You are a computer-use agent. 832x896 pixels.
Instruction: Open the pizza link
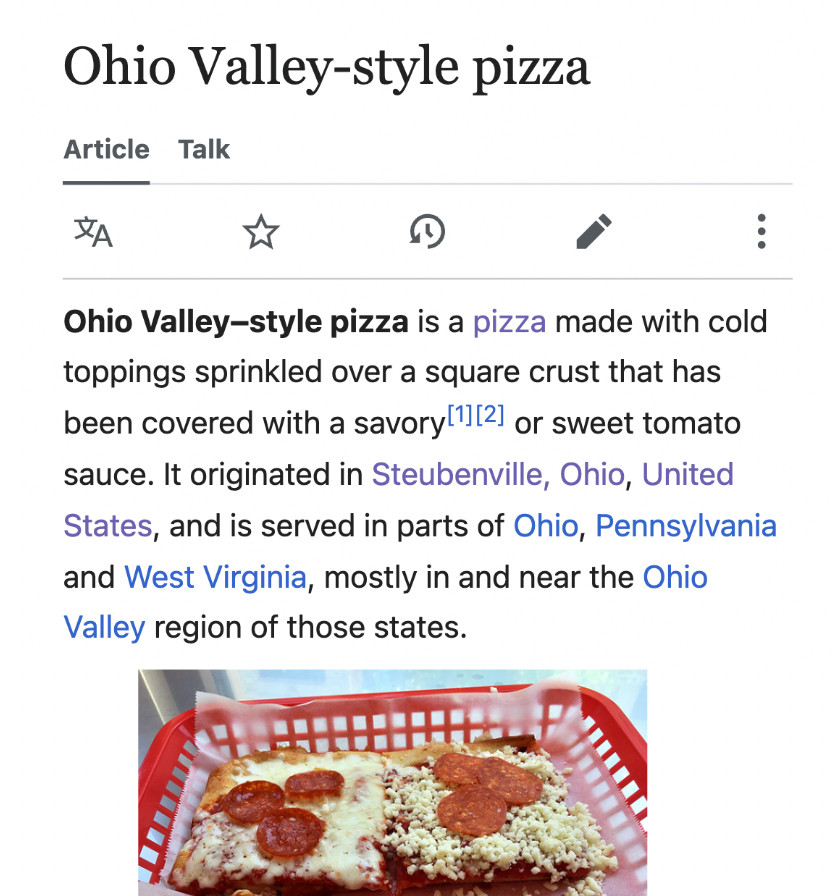coord(509,322)
